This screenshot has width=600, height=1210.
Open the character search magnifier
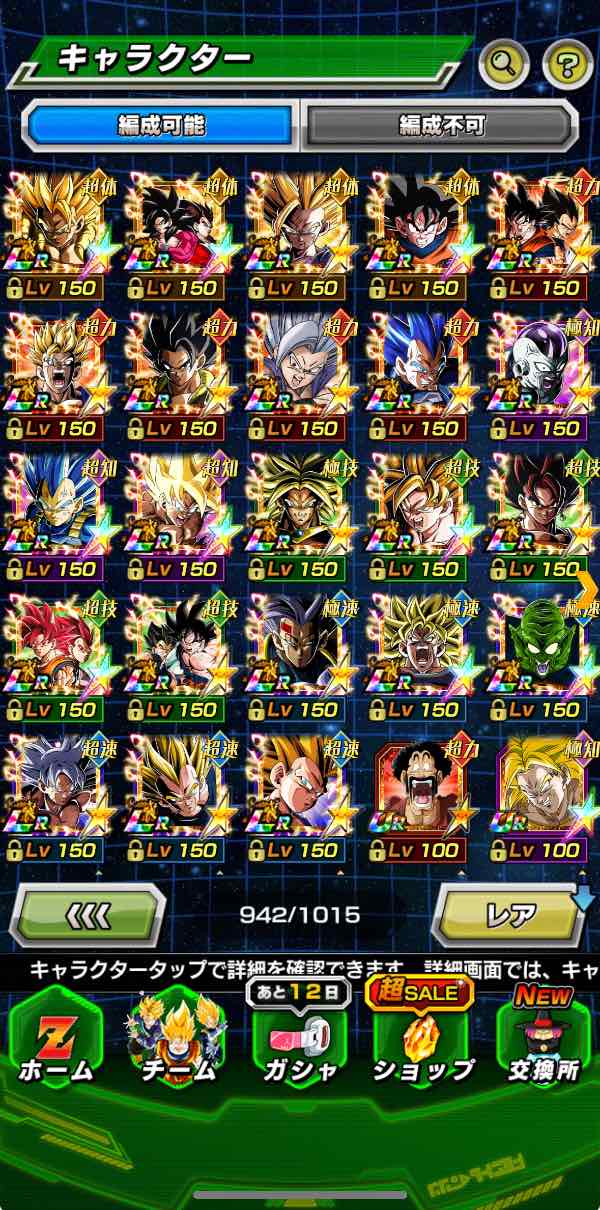[505, 65]
